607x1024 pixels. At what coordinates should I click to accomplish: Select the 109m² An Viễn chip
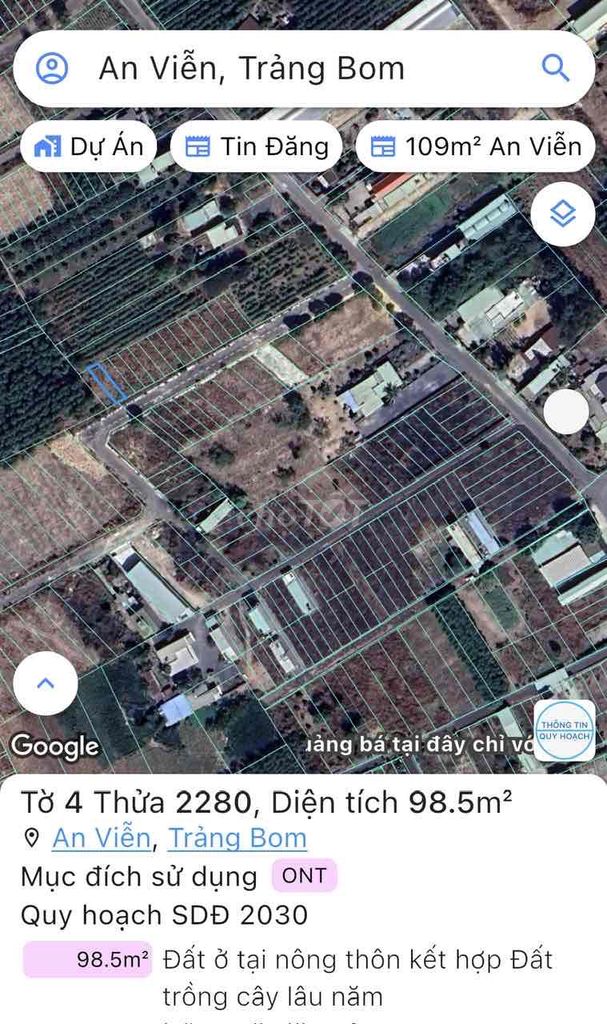(x=475, y=147)
